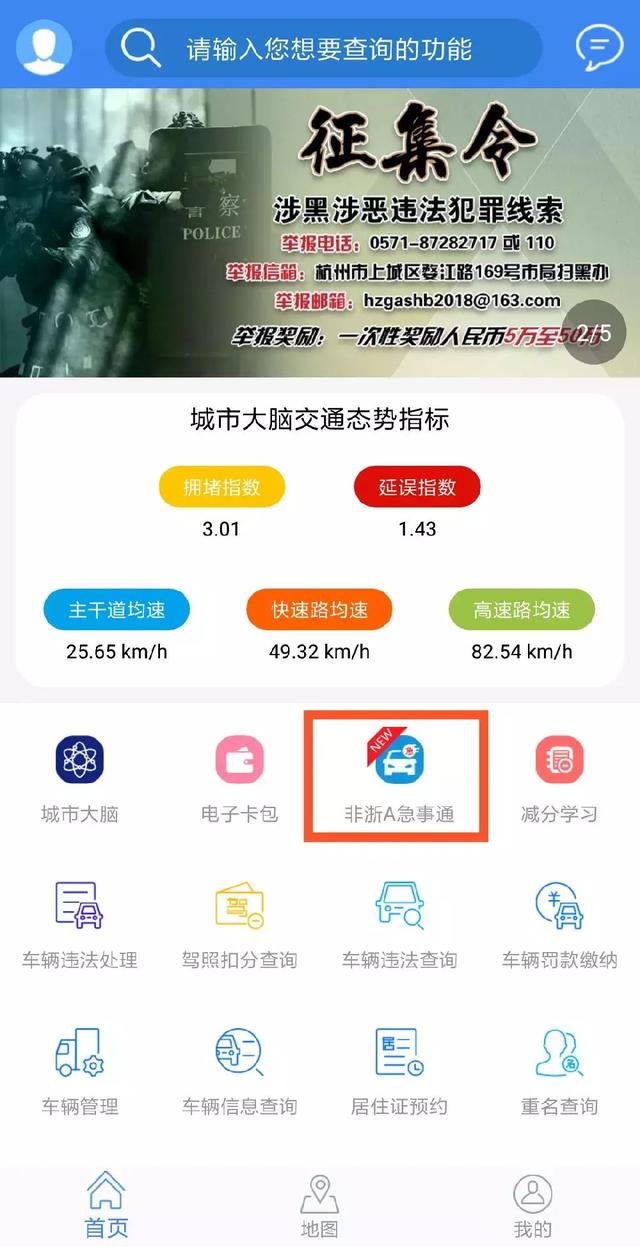The width and height of the screenshot is (640, 1247).
Task: Open 车辆罚款缴纳 payment
Action: point(559,925)
